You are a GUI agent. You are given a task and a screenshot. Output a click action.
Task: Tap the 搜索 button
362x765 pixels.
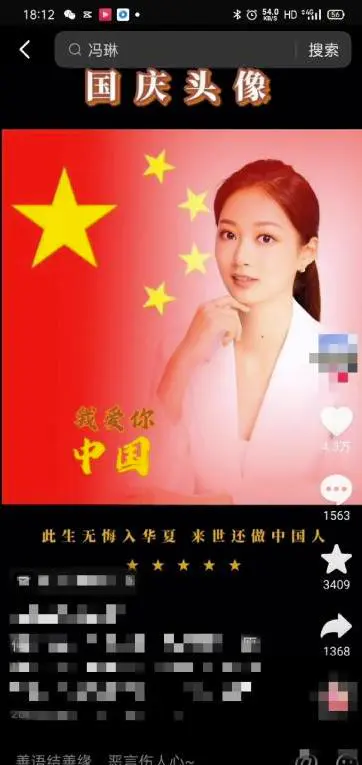tap(323, 50)
